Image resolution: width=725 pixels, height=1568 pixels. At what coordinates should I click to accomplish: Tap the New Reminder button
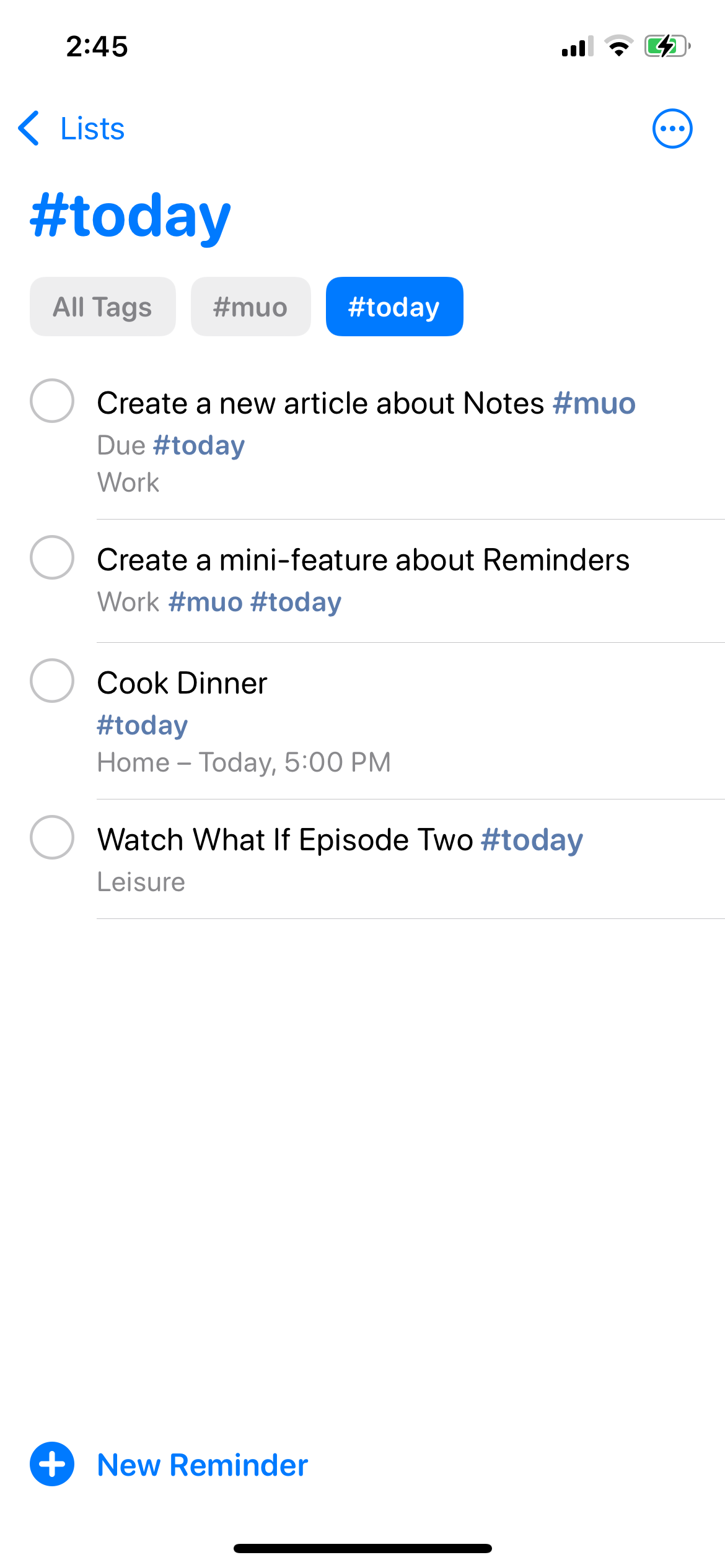203,1464
